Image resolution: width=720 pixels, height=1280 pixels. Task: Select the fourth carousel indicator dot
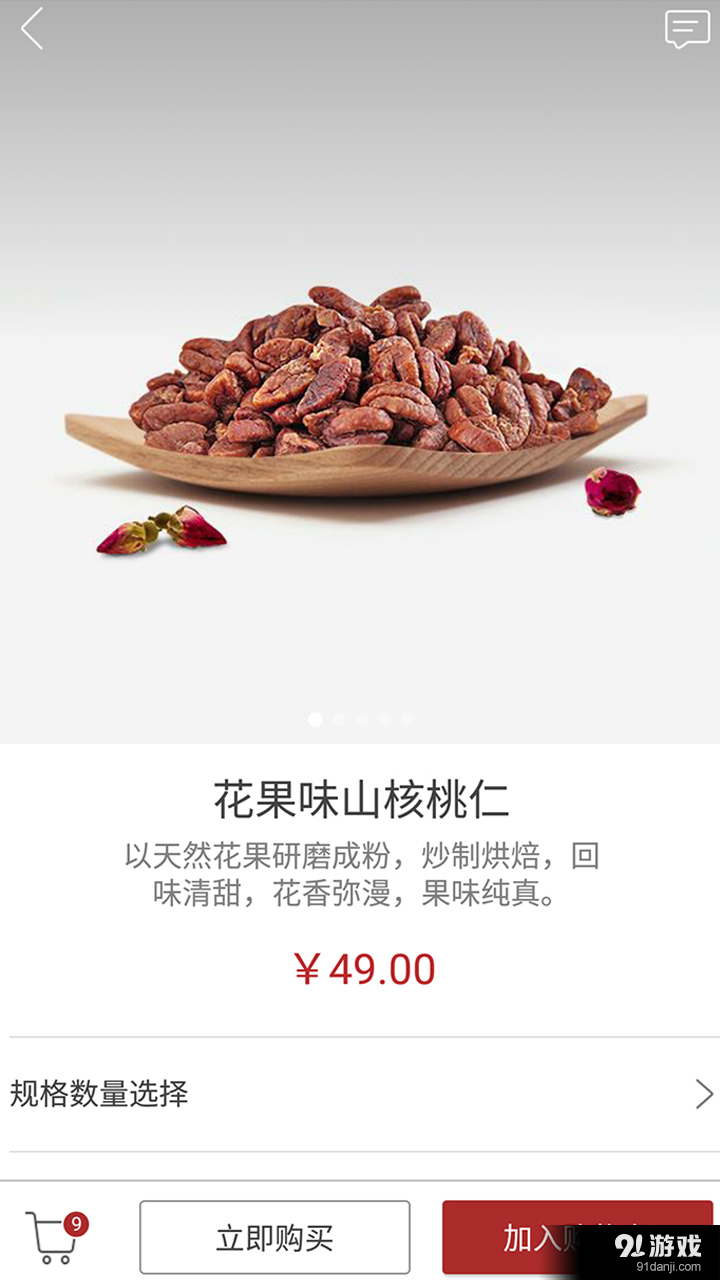[x=384, y=718]
